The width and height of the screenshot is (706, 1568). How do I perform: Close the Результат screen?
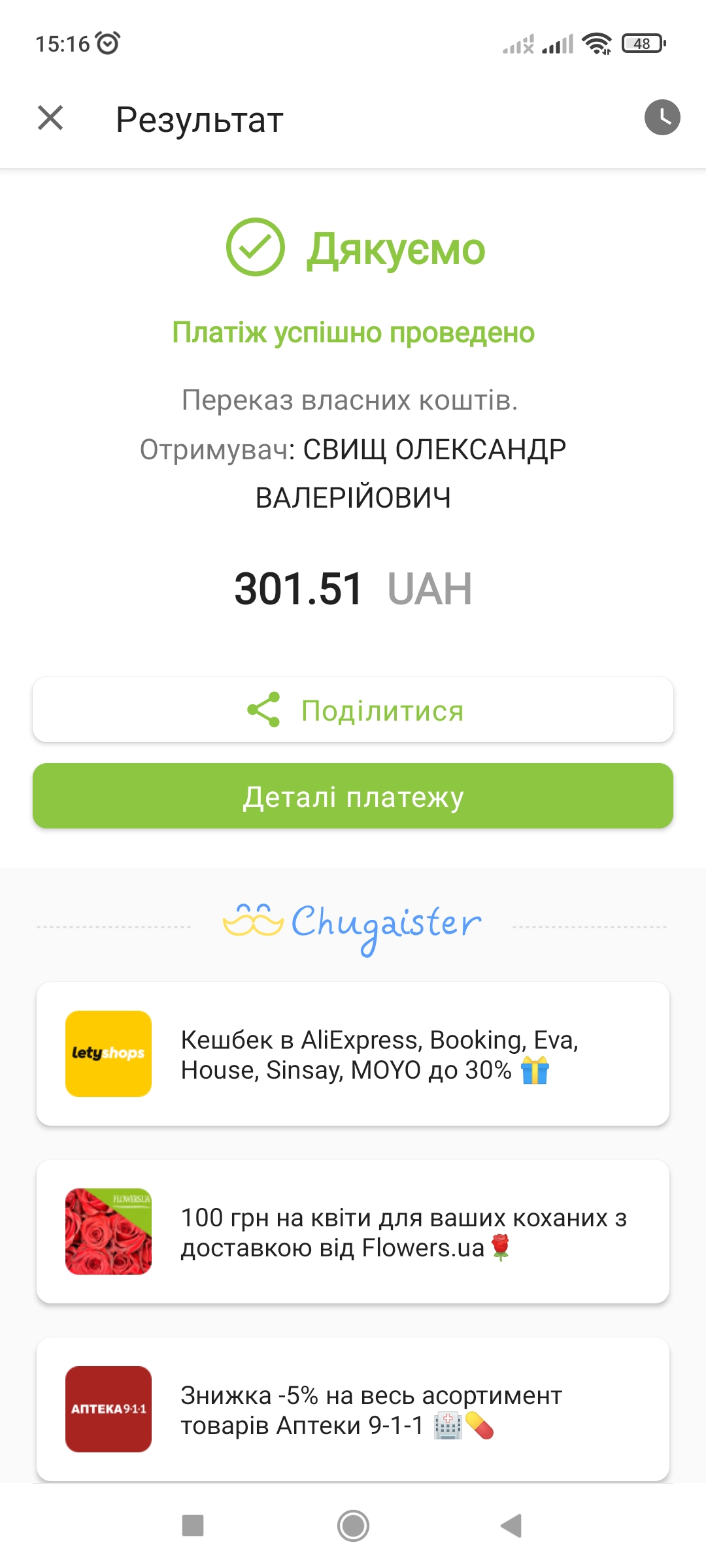[50, 118]
